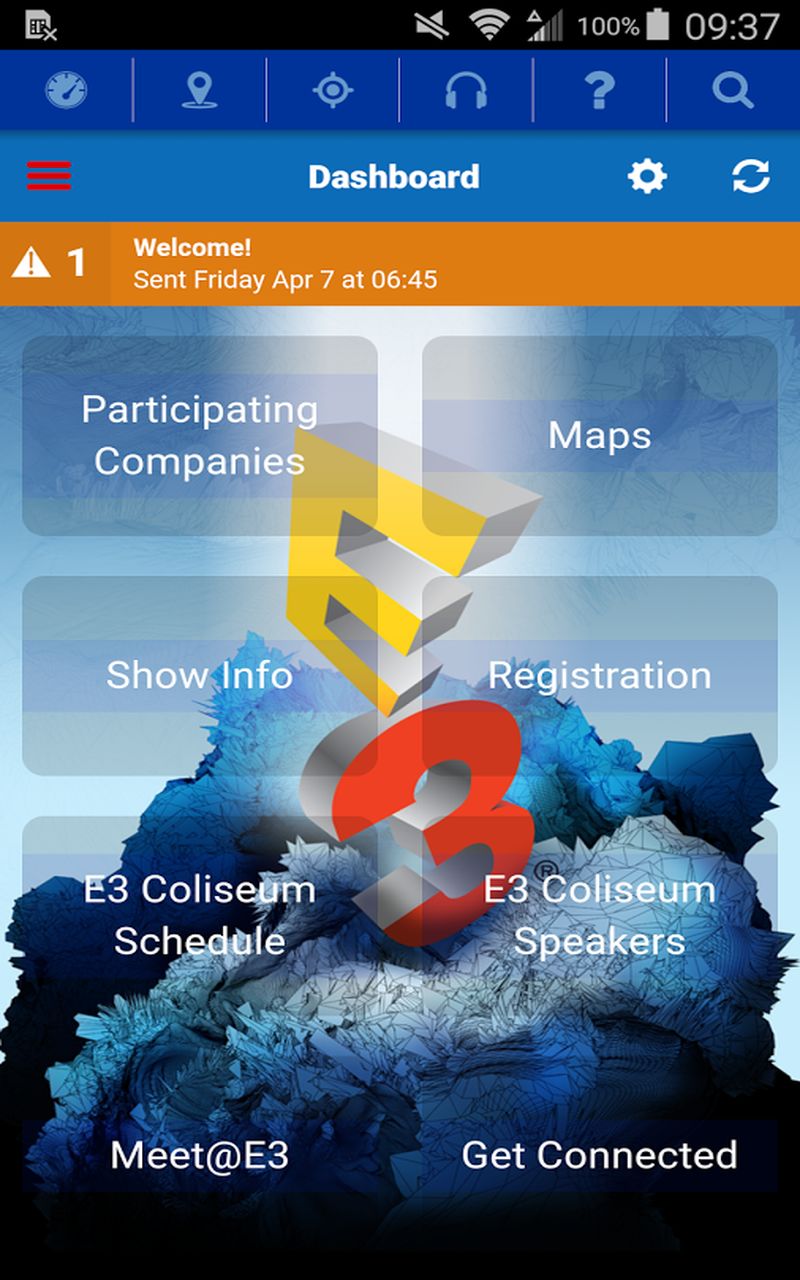This screenshot has height=1280, width=800.
Task: Open the map pin toolbar icon
Action: [199, 90]
